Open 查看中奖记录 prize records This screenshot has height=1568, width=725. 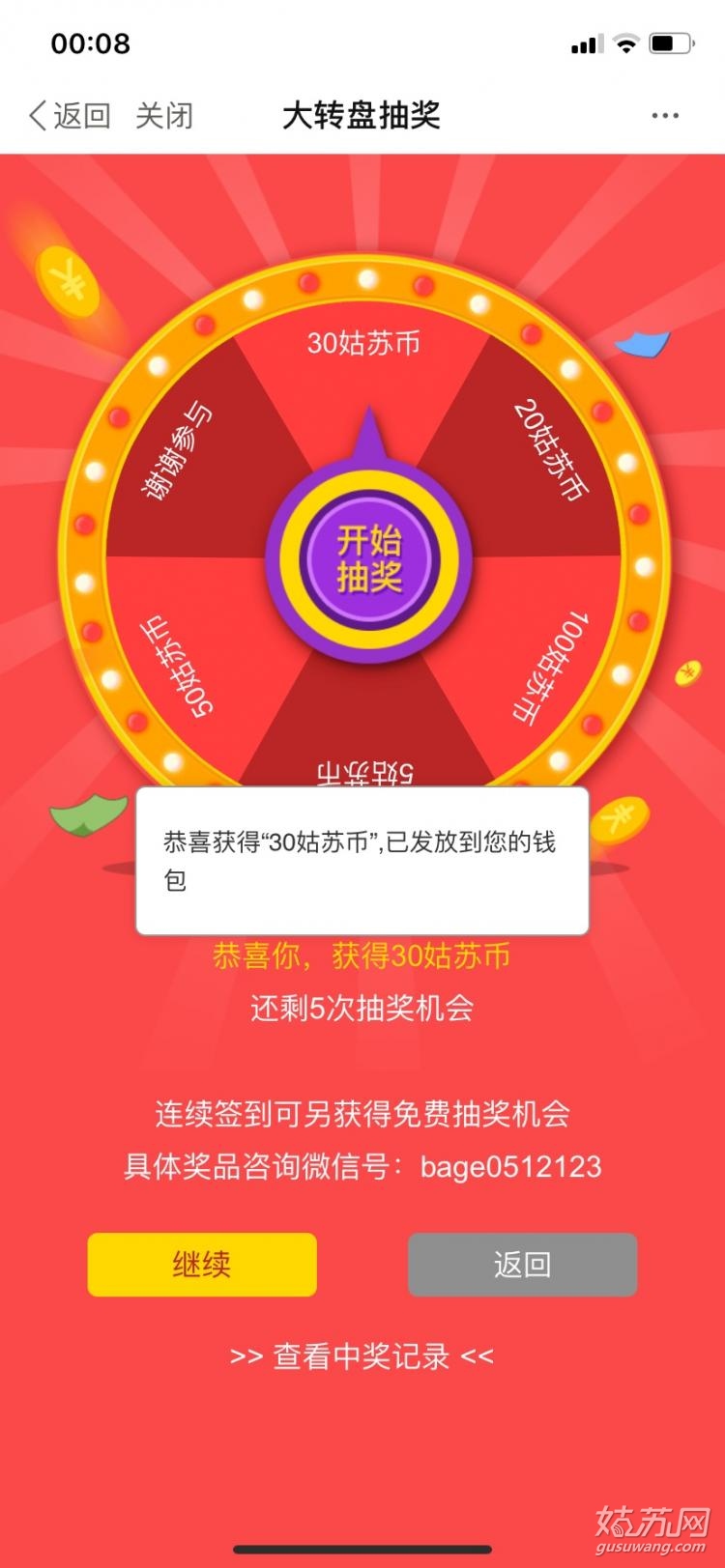click(362, 1356)
